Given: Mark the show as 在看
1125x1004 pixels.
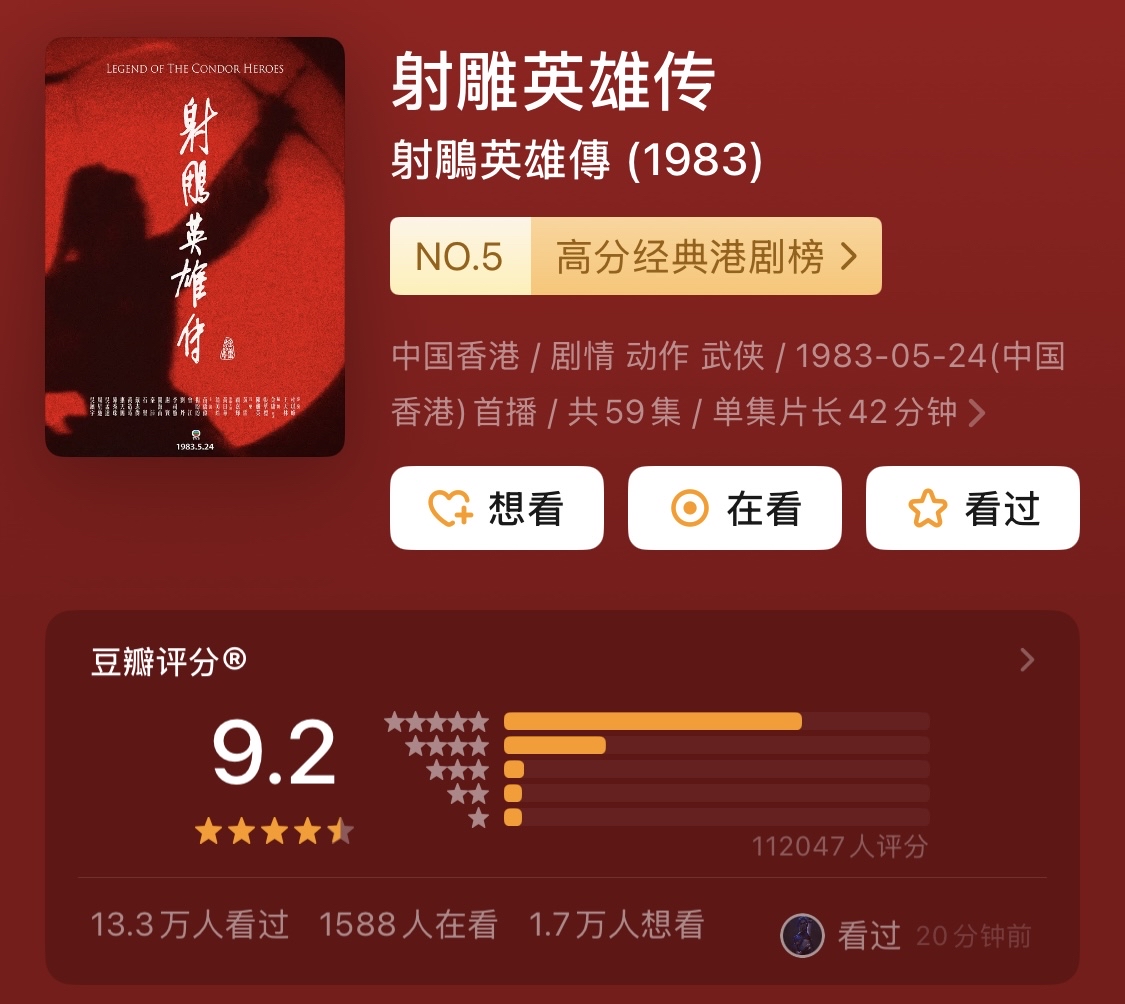Looking at the screenshot, I should [734, 509].
